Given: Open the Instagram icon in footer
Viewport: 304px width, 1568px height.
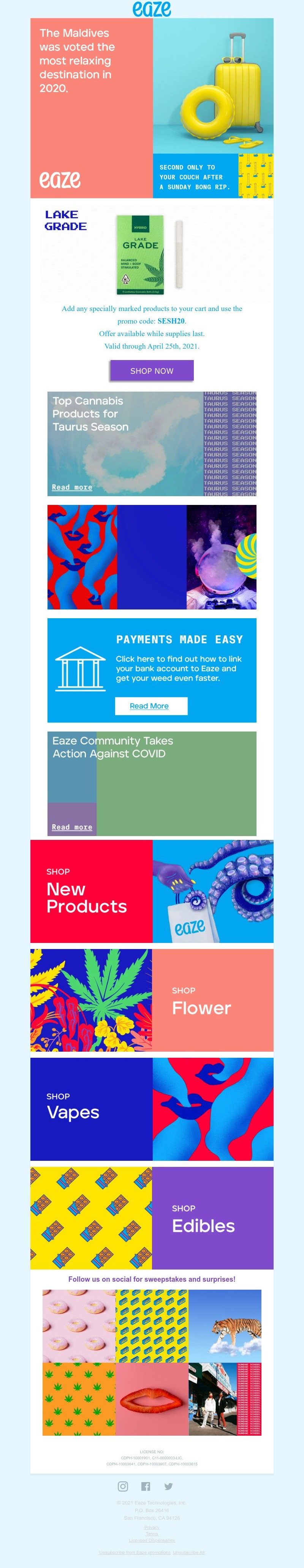Looking at the screenshot, I should tap(123, 1486).
